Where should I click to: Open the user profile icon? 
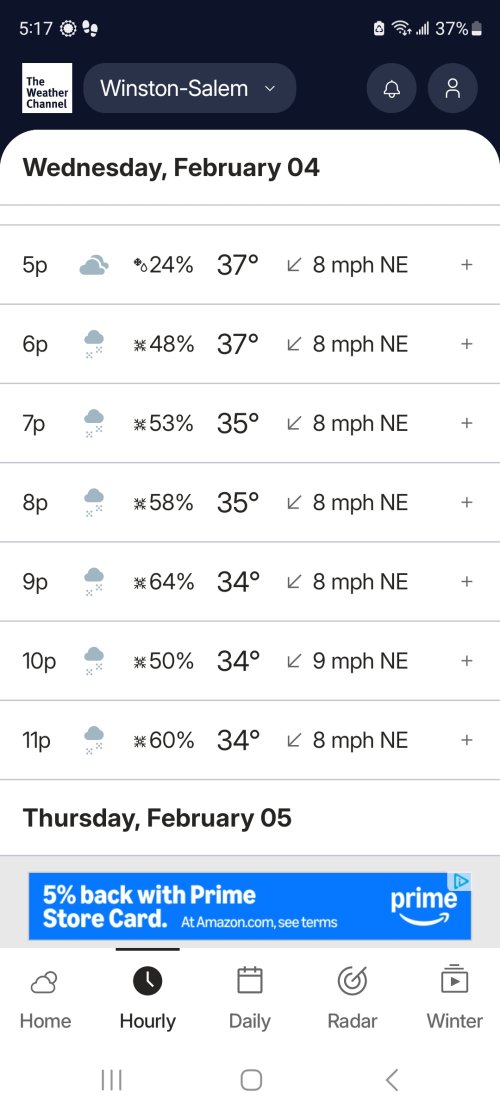click(452, 88)
